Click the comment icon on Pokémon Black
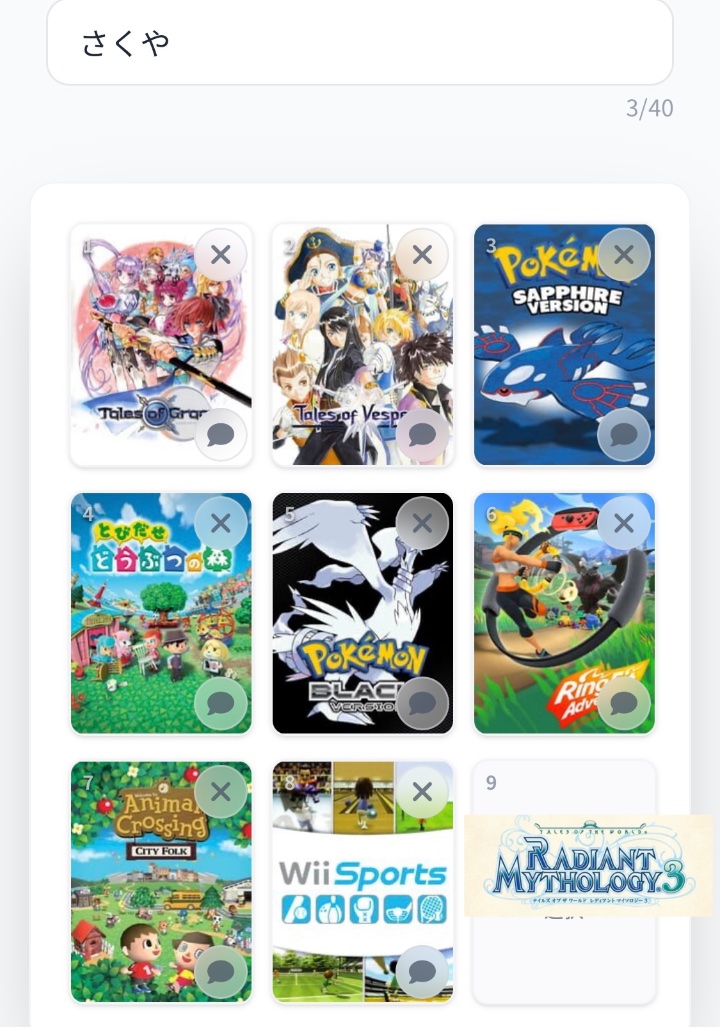Image resolution: width=720 pixels, height=1027 pixels. click(422, 703)
